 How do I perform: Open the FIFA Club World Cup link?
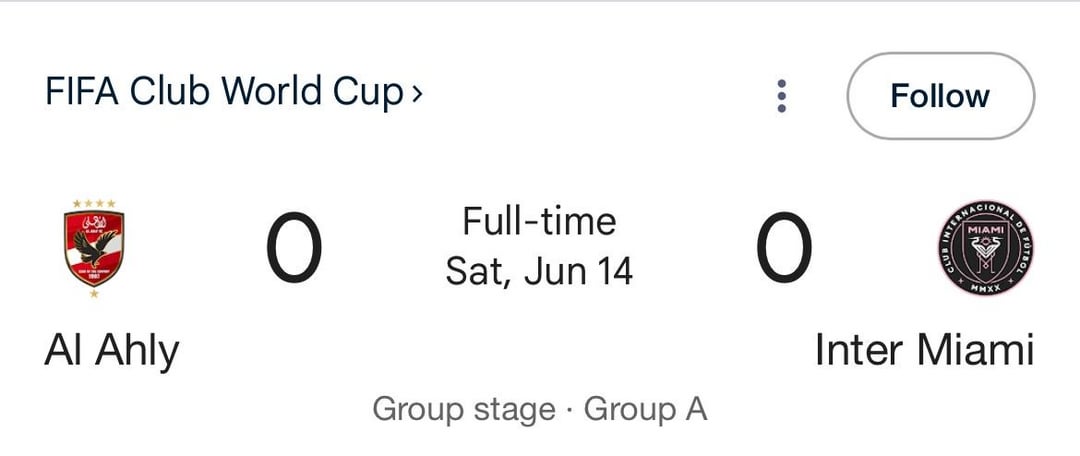[x=234, y=93]
